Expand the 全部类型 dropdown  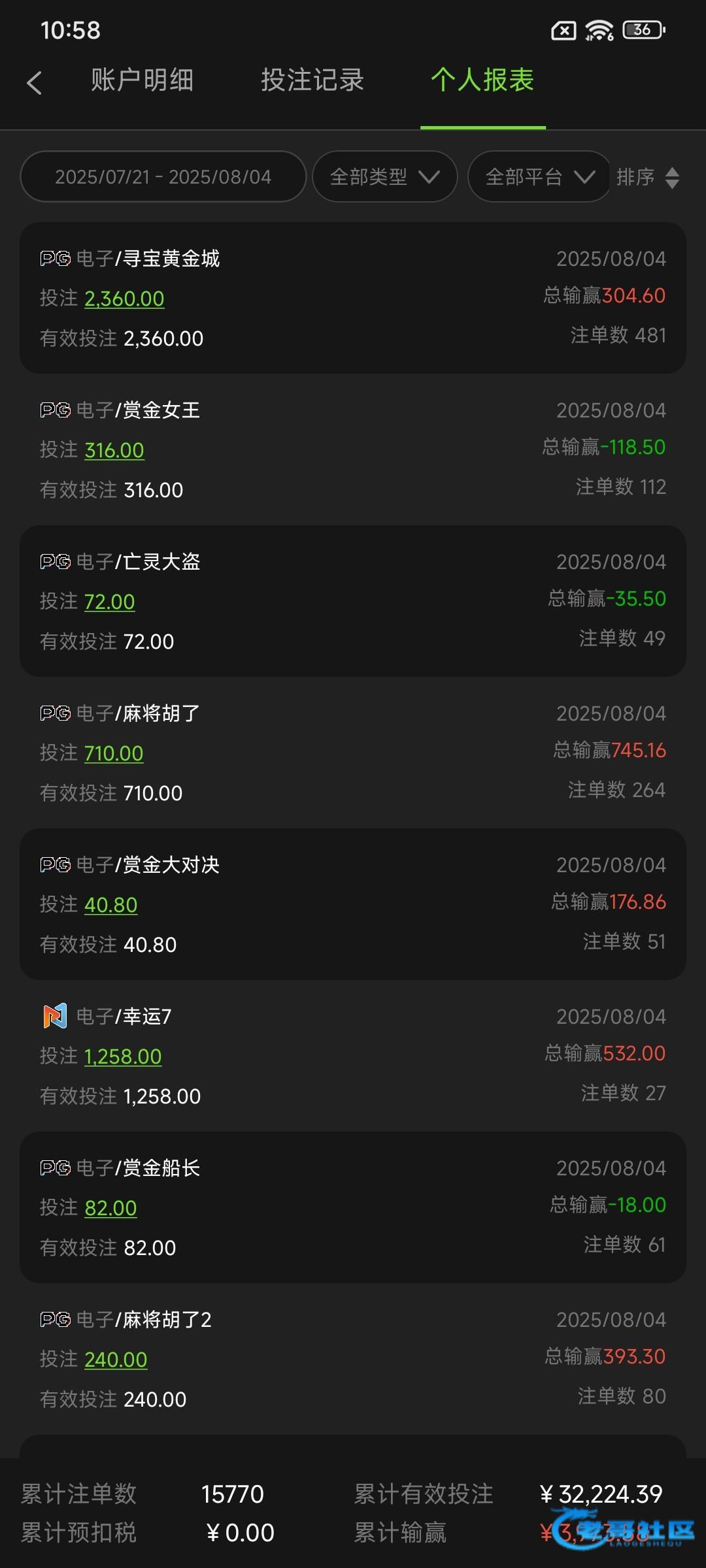384,176
